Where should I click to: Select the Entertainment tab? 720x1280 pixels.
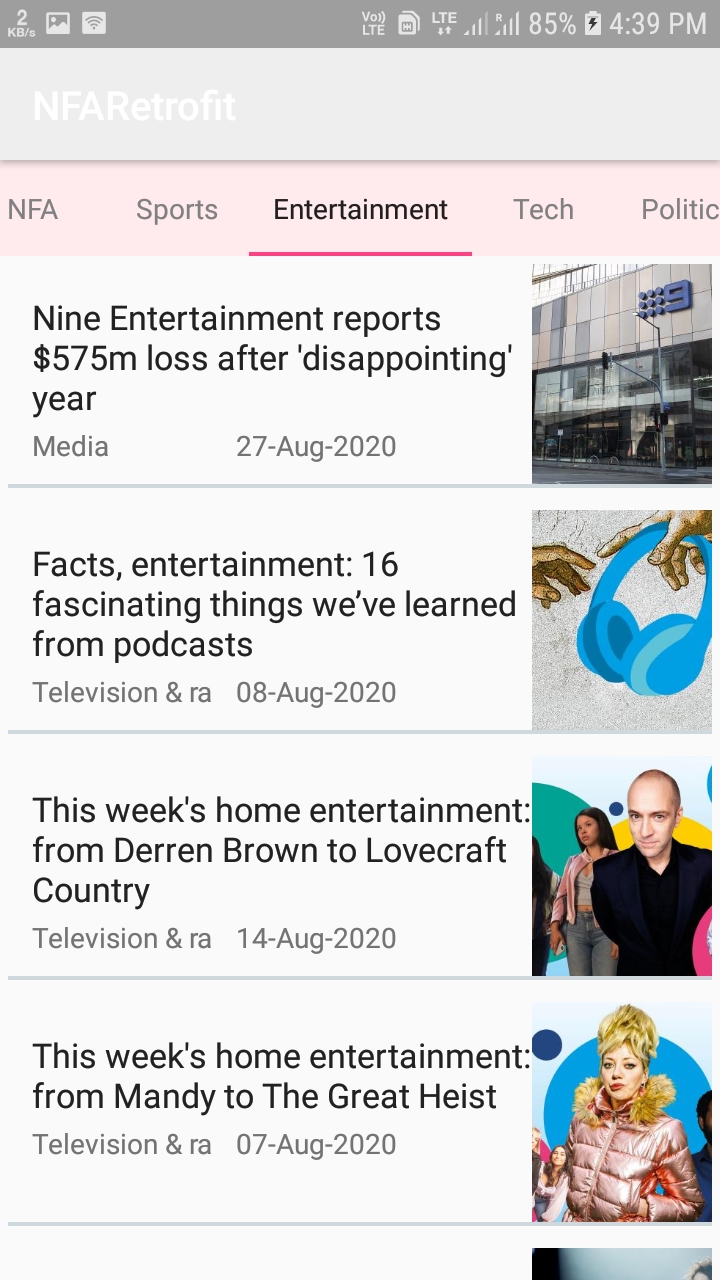pyautogui.click(x=360, y=210)
